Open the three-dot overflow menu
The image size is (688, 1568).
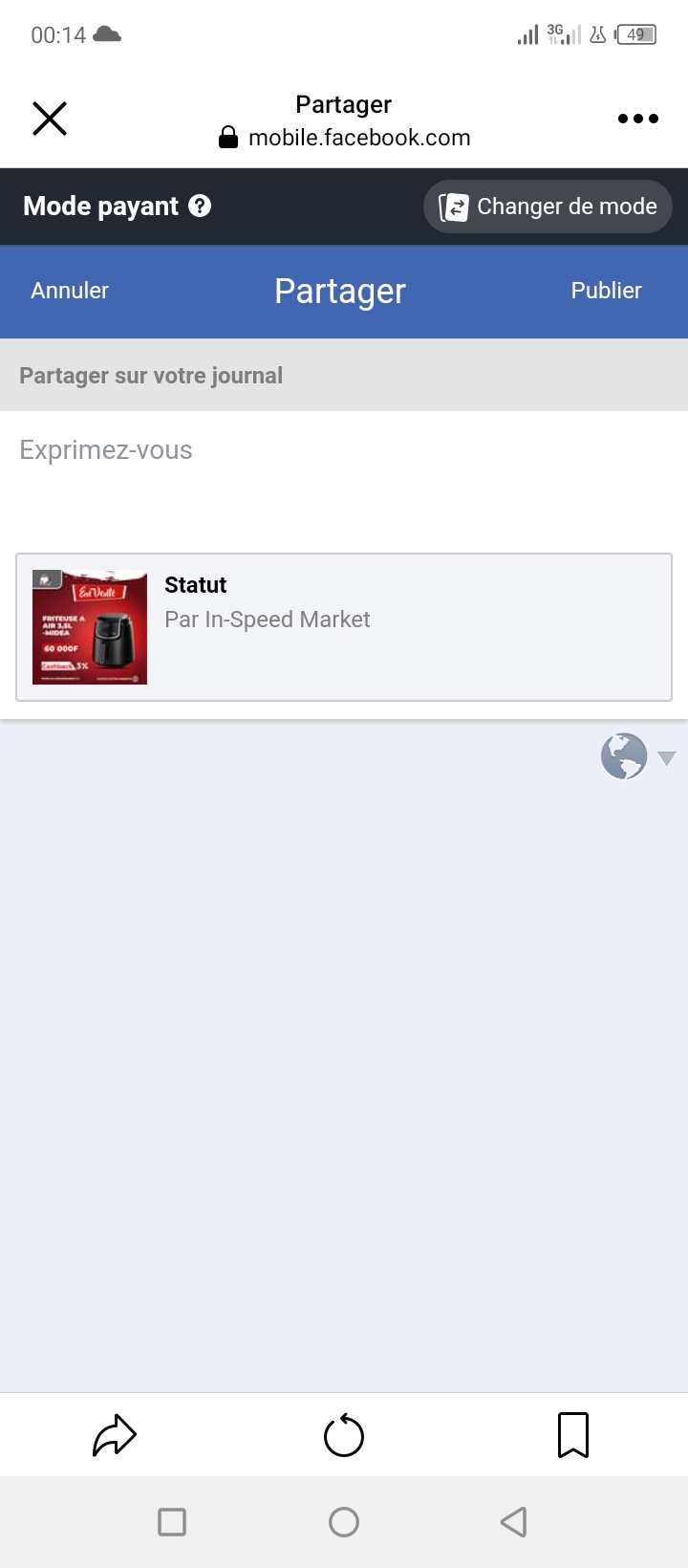tap(637, 120)
